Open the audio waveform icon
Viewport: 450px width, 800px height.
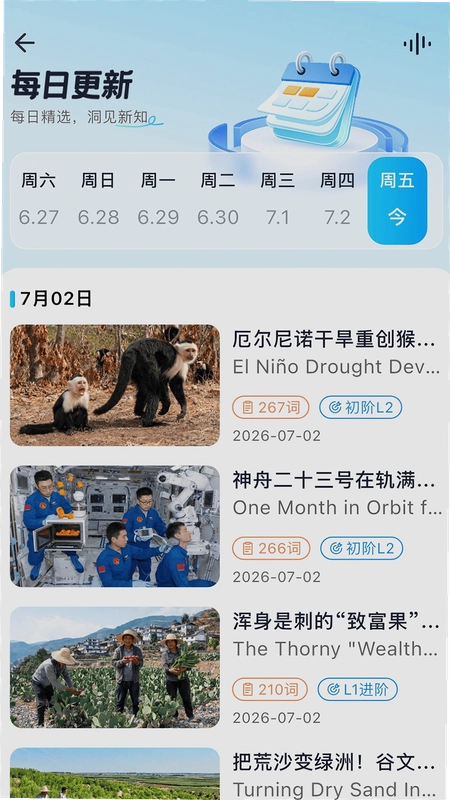(x=417, y=44)
